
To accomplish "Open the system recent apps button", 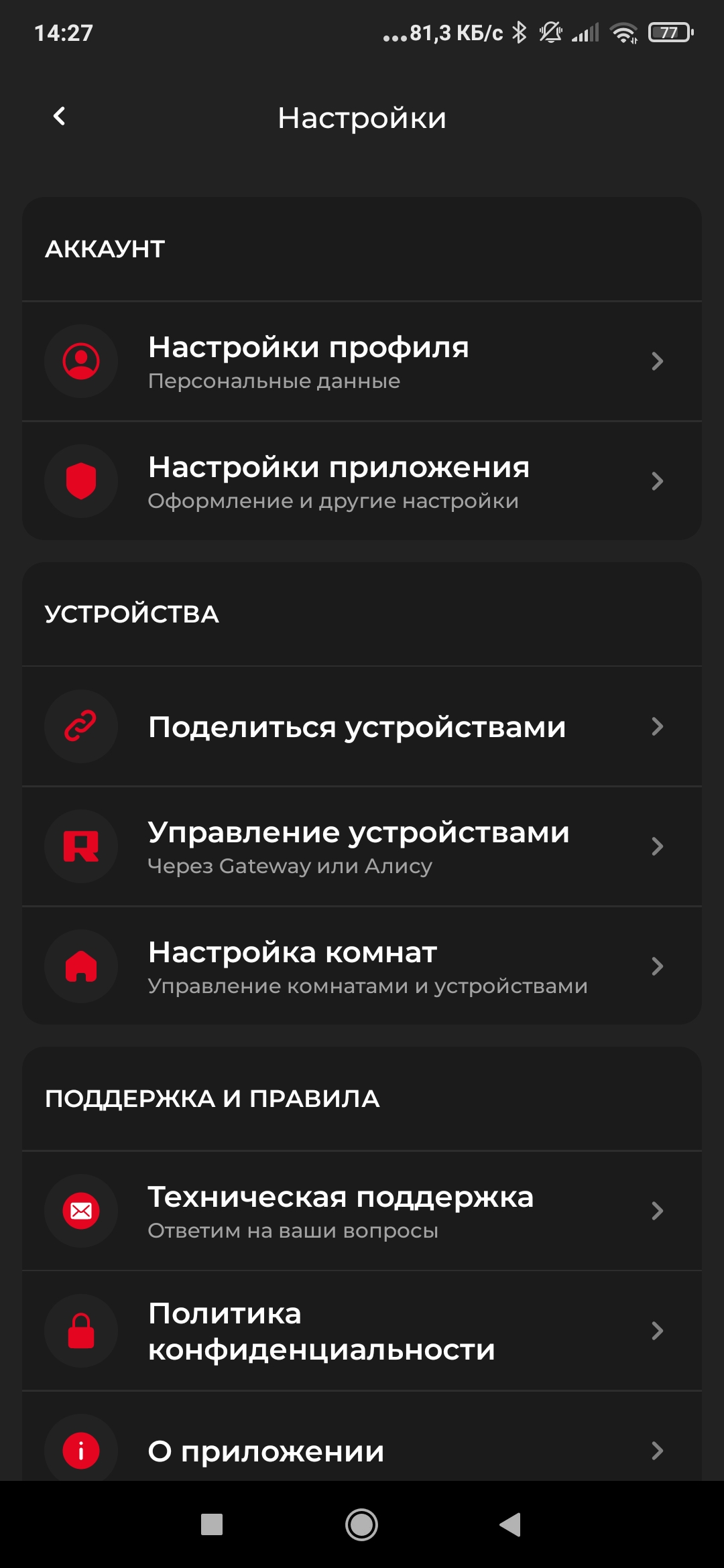I will pos(212,1525).
